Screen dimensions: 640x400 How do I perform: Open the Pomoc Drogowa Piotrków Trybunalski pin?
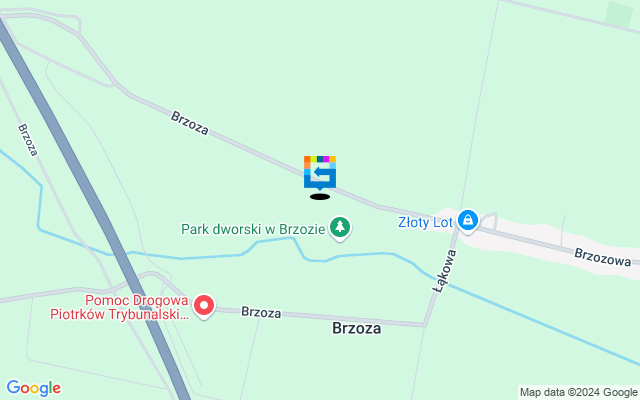click(204, 305)
